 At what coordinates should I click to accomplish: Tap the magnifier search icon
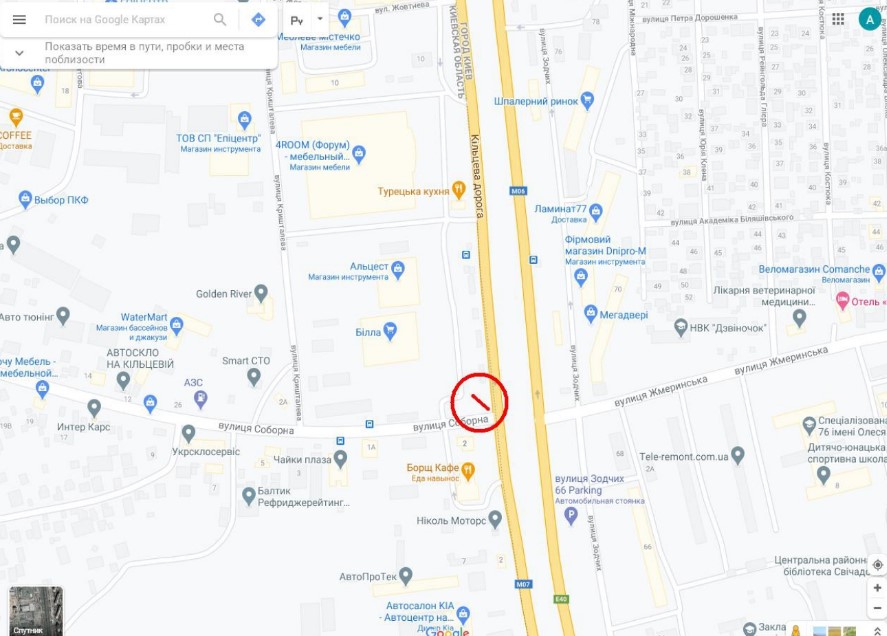click(220, 20)
